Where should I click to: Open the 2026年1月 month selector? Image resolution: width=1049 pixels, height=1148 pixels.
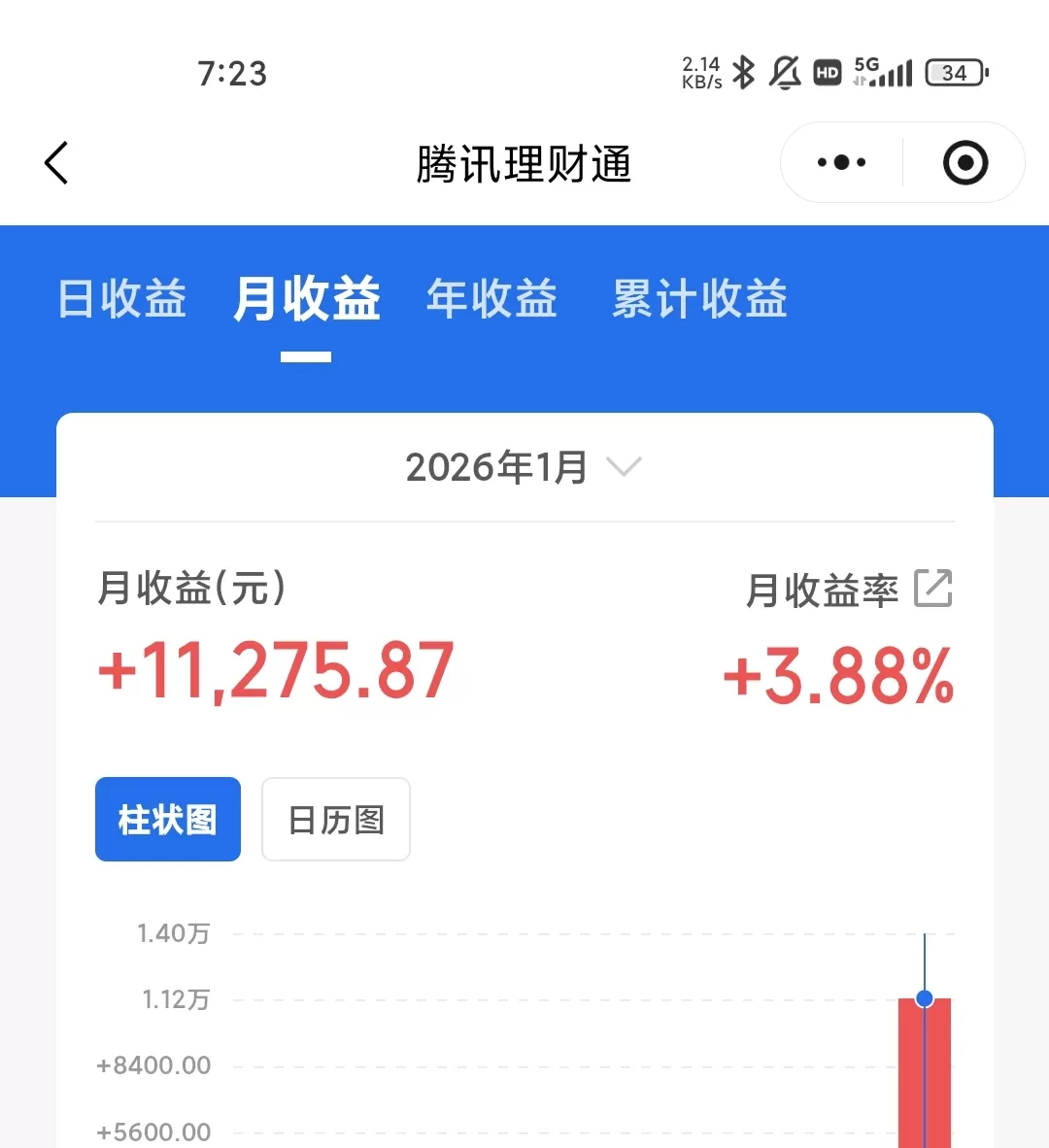click(x=496, y=467)
